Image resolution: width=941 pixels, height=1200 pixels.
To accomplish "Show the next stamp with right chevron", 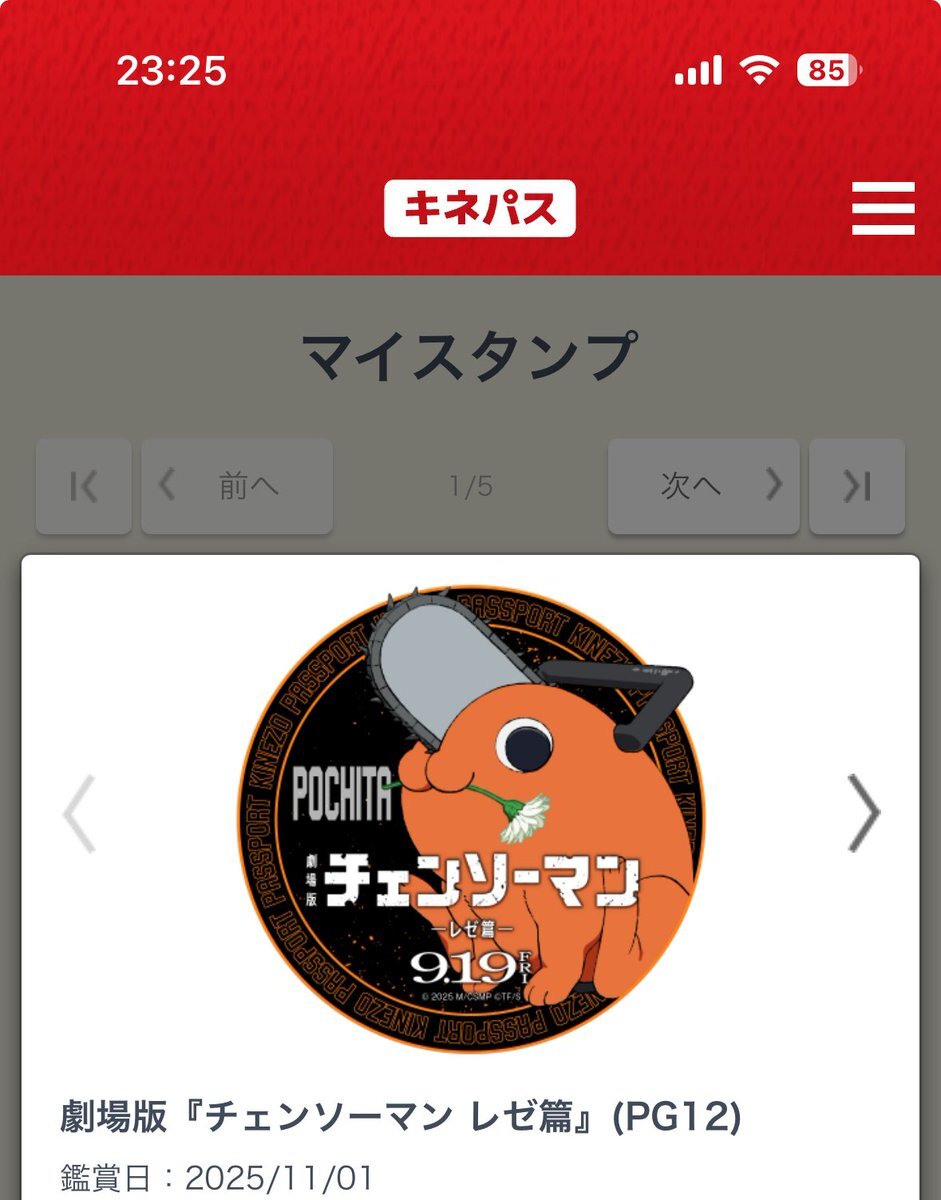I will 864,812.
